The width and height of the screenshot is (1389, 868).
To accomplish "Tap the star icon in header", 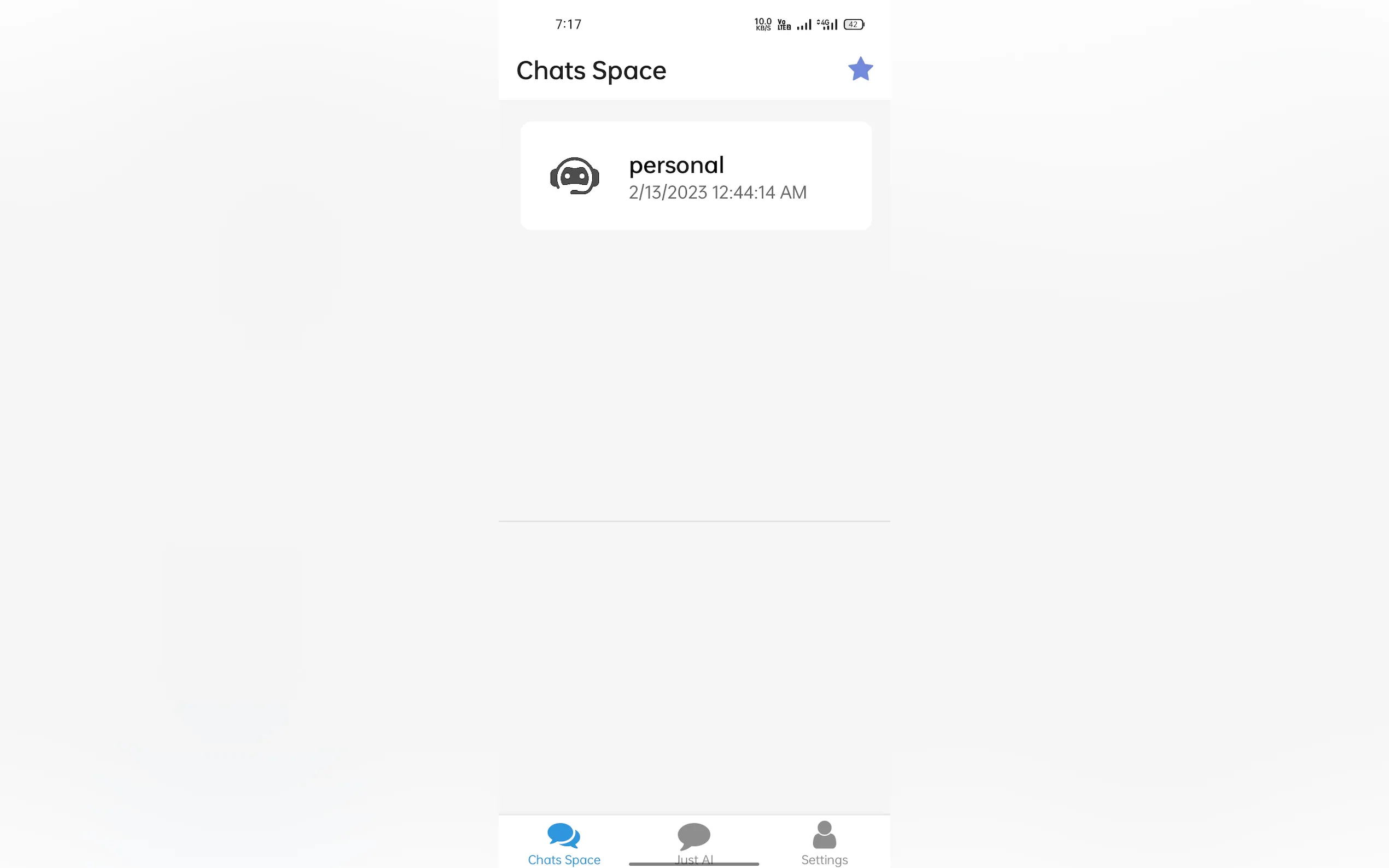I will click(x=860, y=69).
